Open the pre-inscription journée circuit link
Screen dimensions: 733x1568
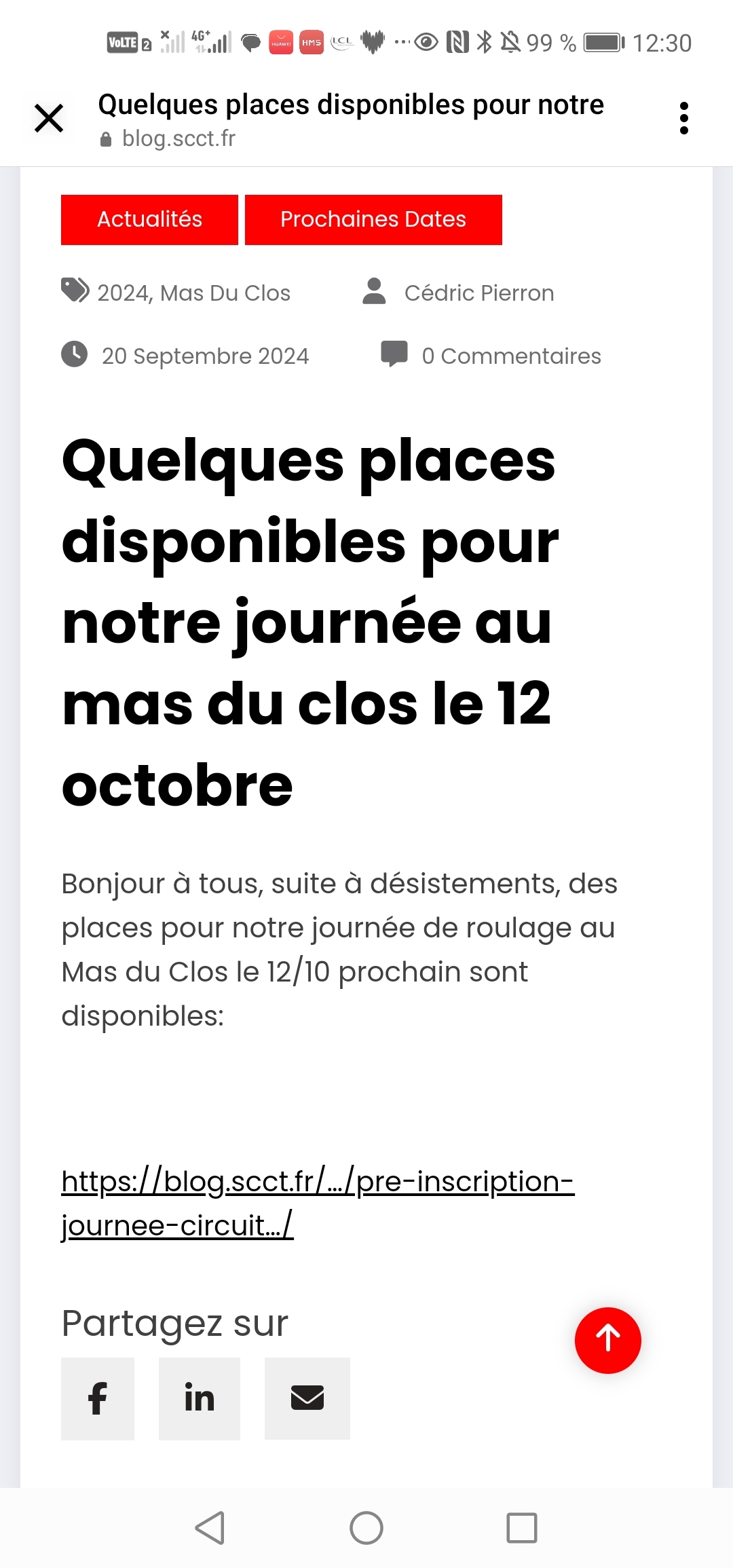(317, 1182)
